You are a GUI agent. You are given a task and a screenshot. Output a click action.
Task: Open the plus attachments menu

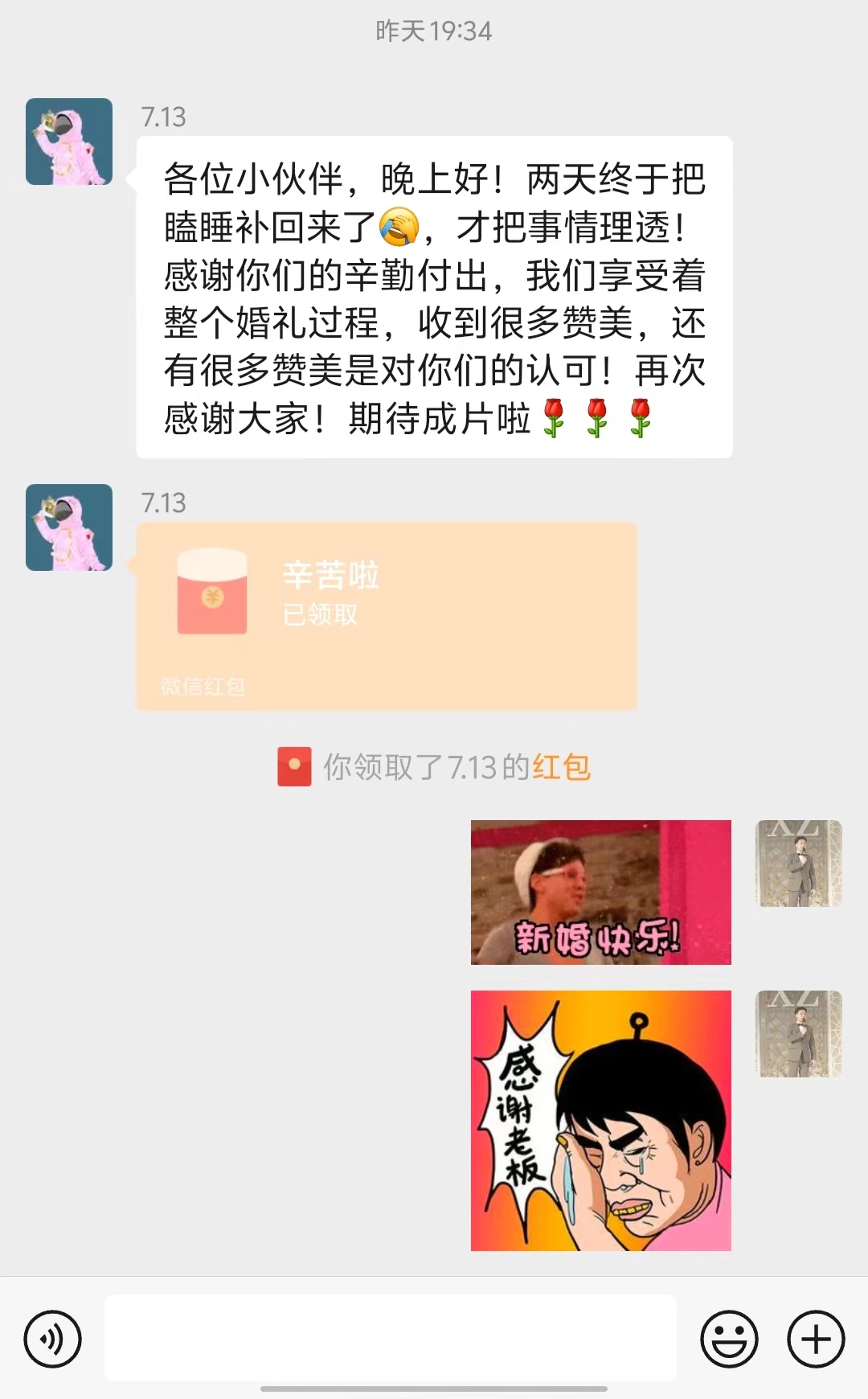[x=816, y=1340]
